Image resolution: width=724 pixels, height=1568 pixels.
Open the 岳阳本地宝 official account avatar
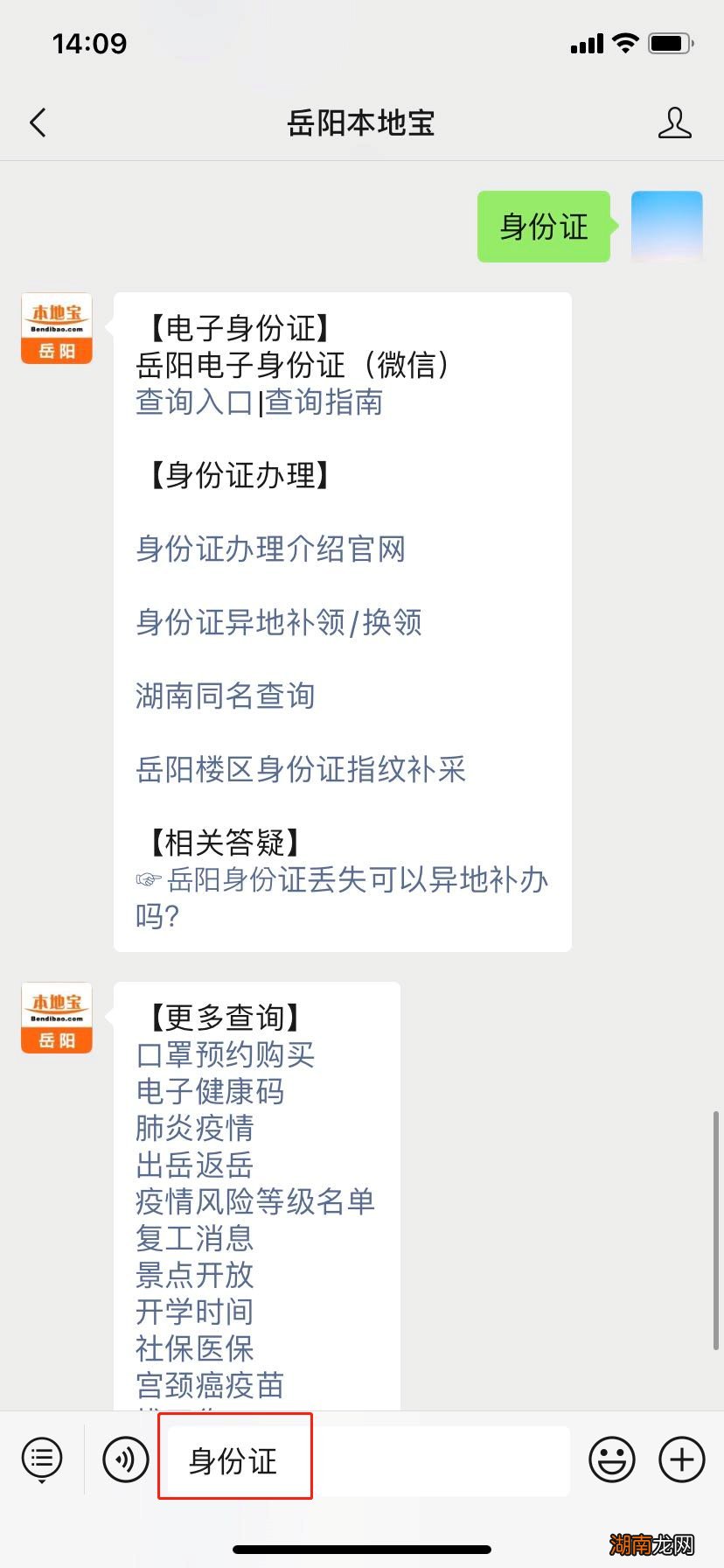56,327
